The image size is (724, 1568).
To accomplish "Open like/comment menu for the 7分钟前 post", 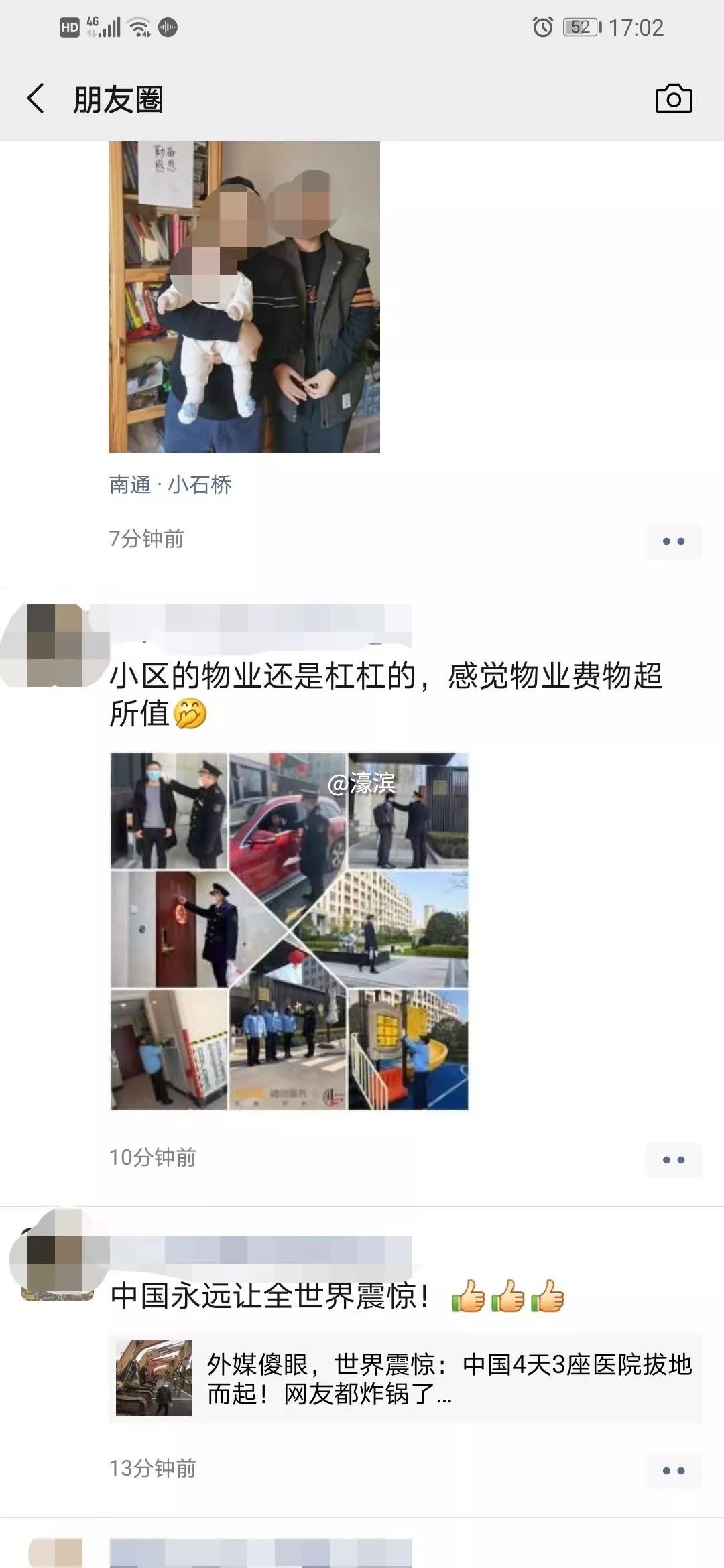I will (x=673, y=541).
